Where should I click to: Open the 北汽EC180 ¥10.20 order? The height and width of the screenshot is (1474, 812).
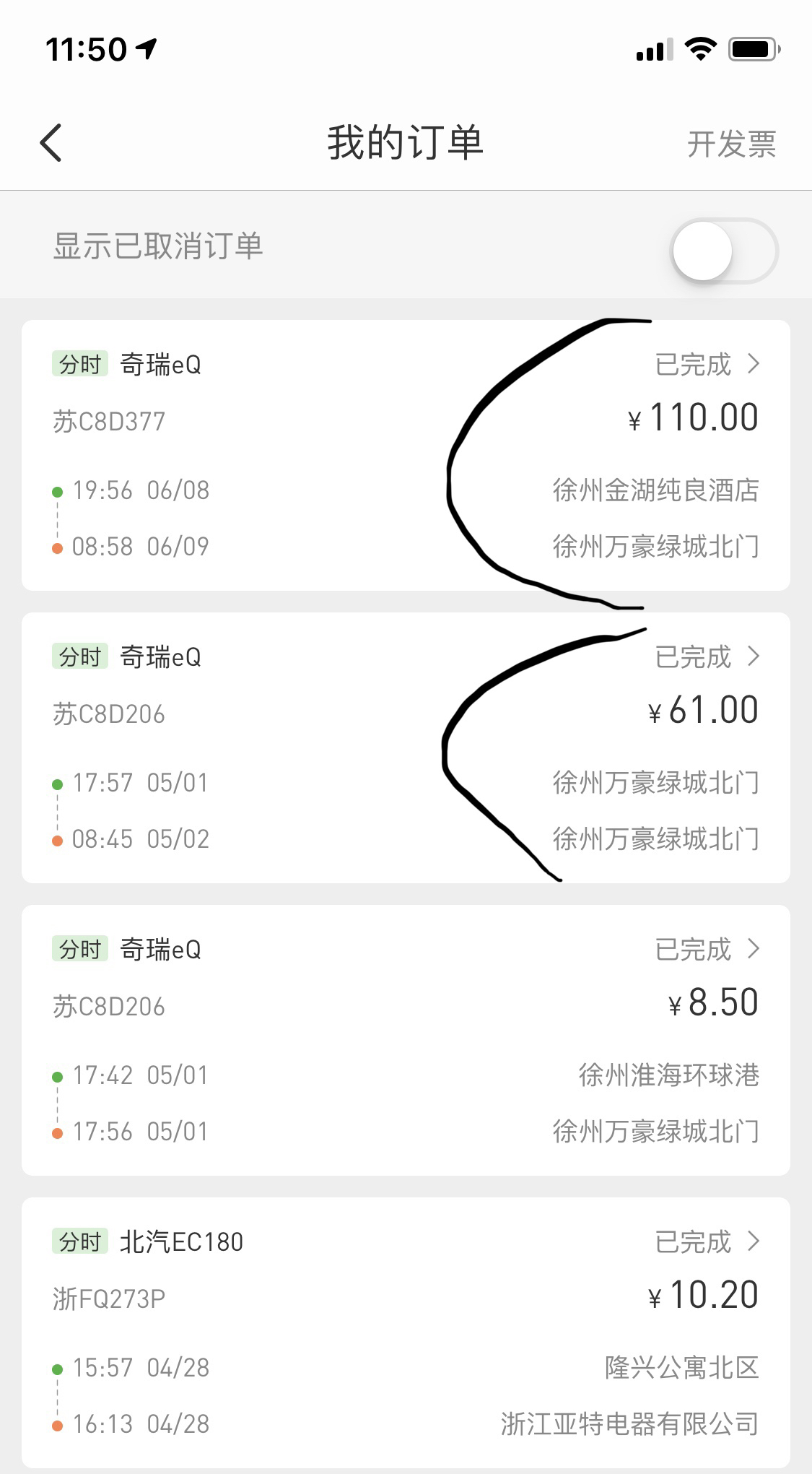406,1332
